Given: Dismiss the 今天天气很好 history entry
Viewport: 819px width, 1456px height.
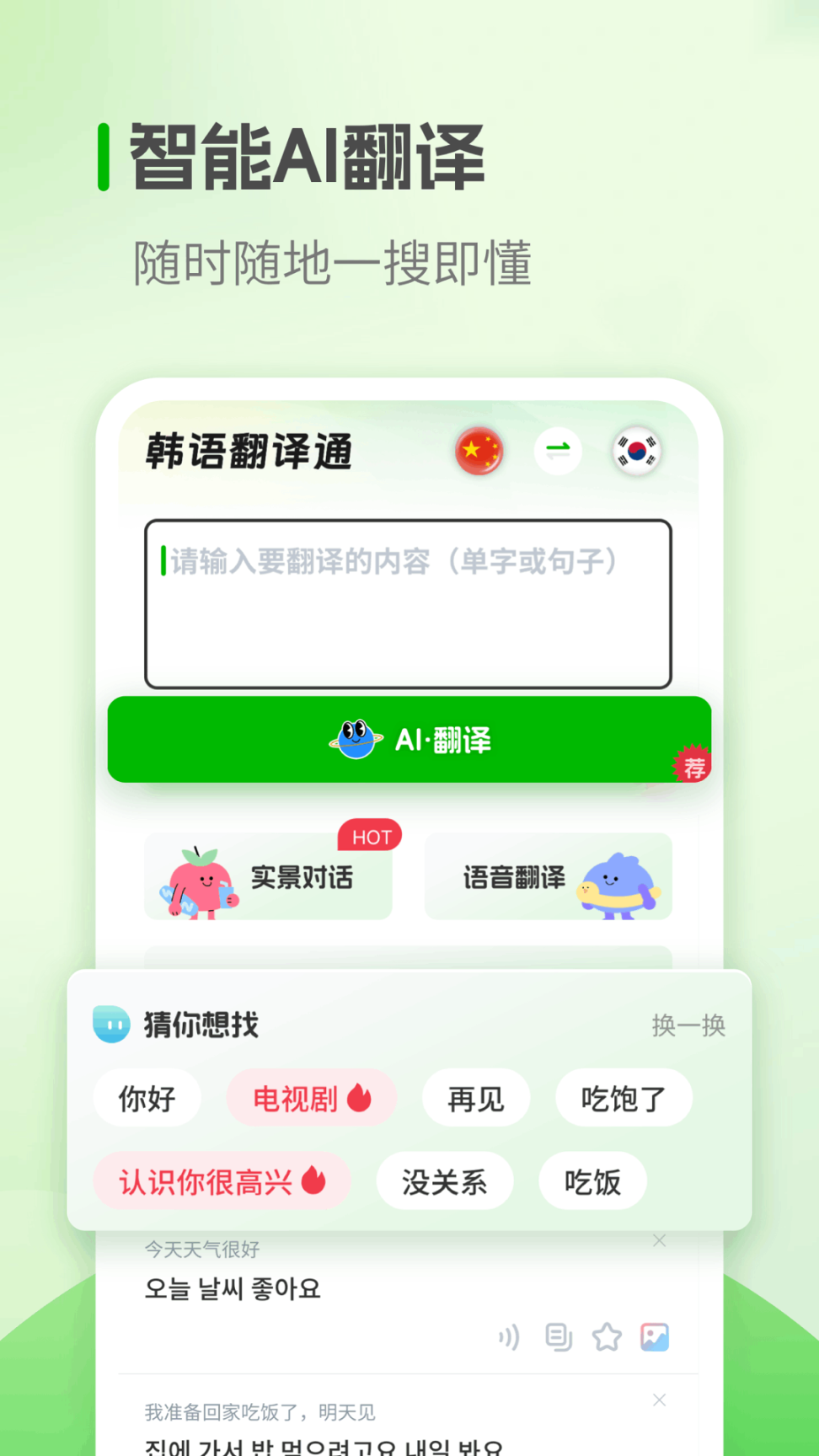Looking at the screenshot, I should point(659,1241).
